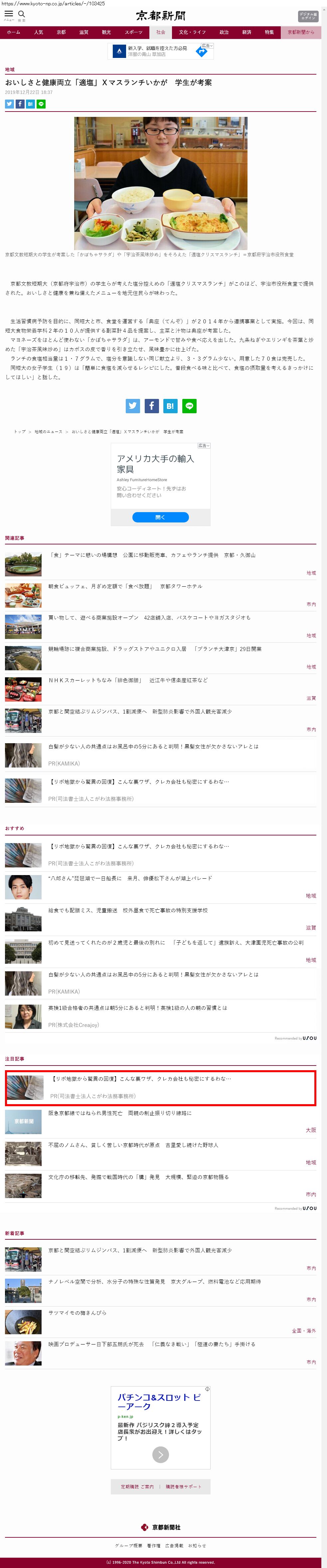Tap the デジタル版ログイン button
Screen dimensions: 327x1568
tap(308, 16)
